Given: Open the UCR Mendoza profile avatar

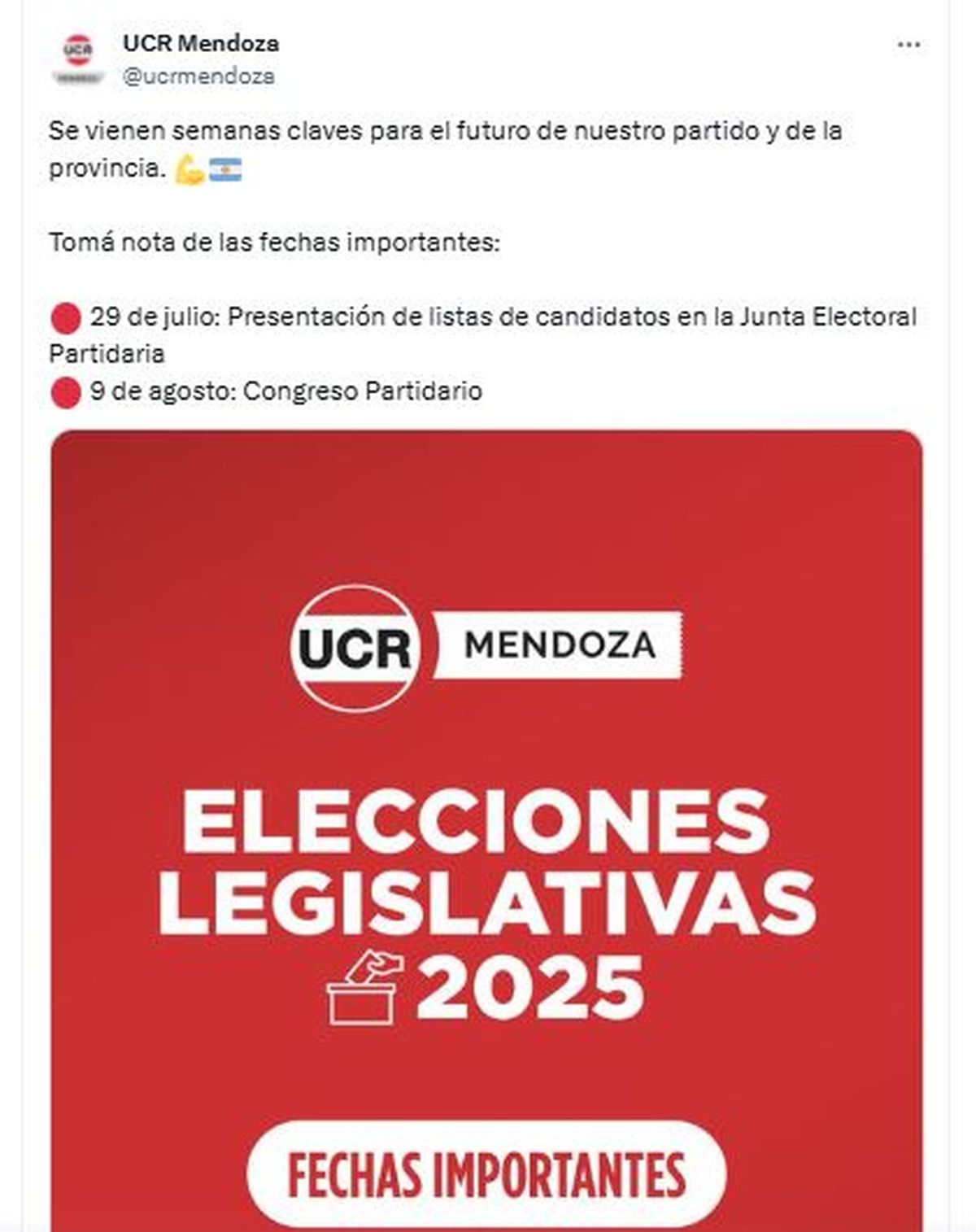Looking at the screenshot, I should 78,59.
